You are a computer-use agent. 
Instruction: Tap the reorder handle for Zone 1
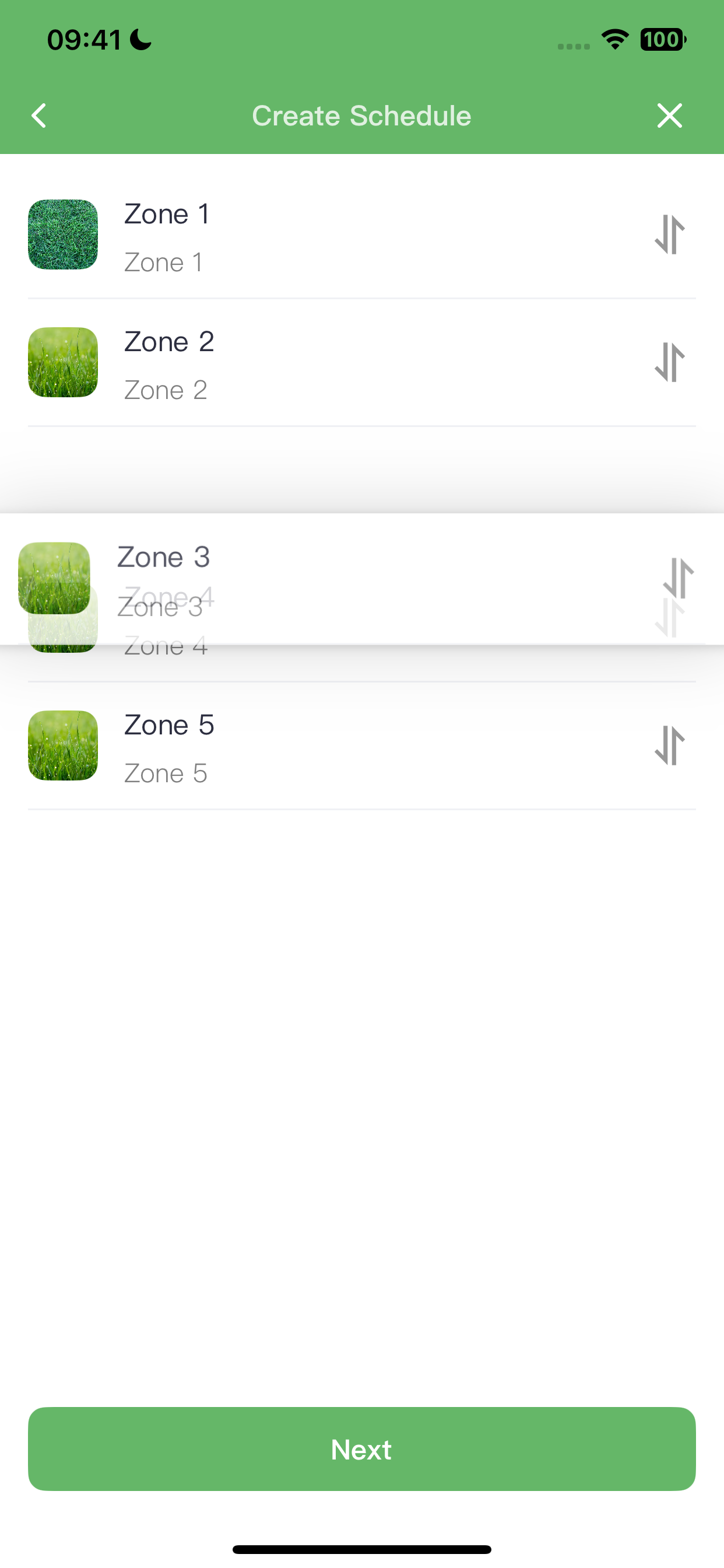[669, 235]
